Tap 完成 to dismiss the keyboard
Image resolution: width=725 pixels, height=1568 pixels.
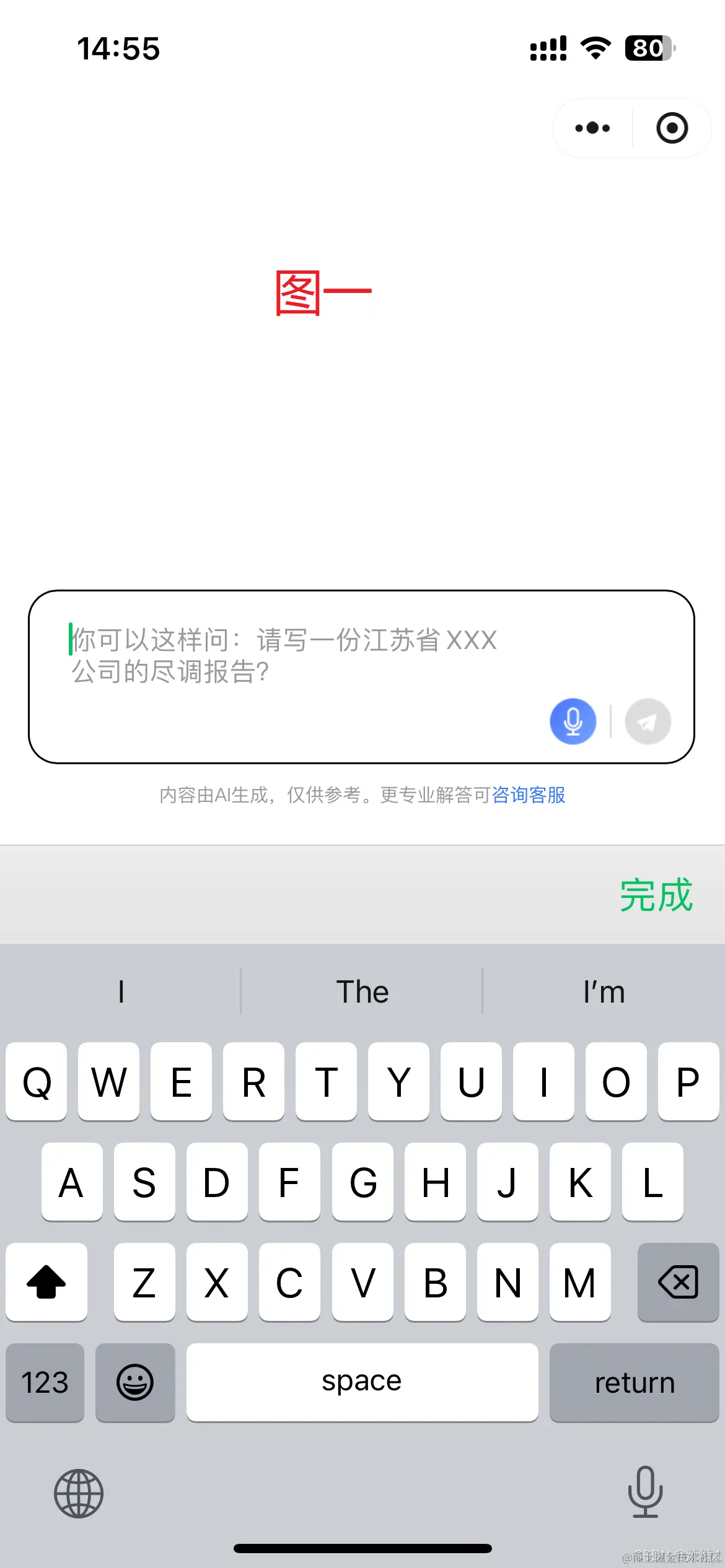(x=656, y=895)
